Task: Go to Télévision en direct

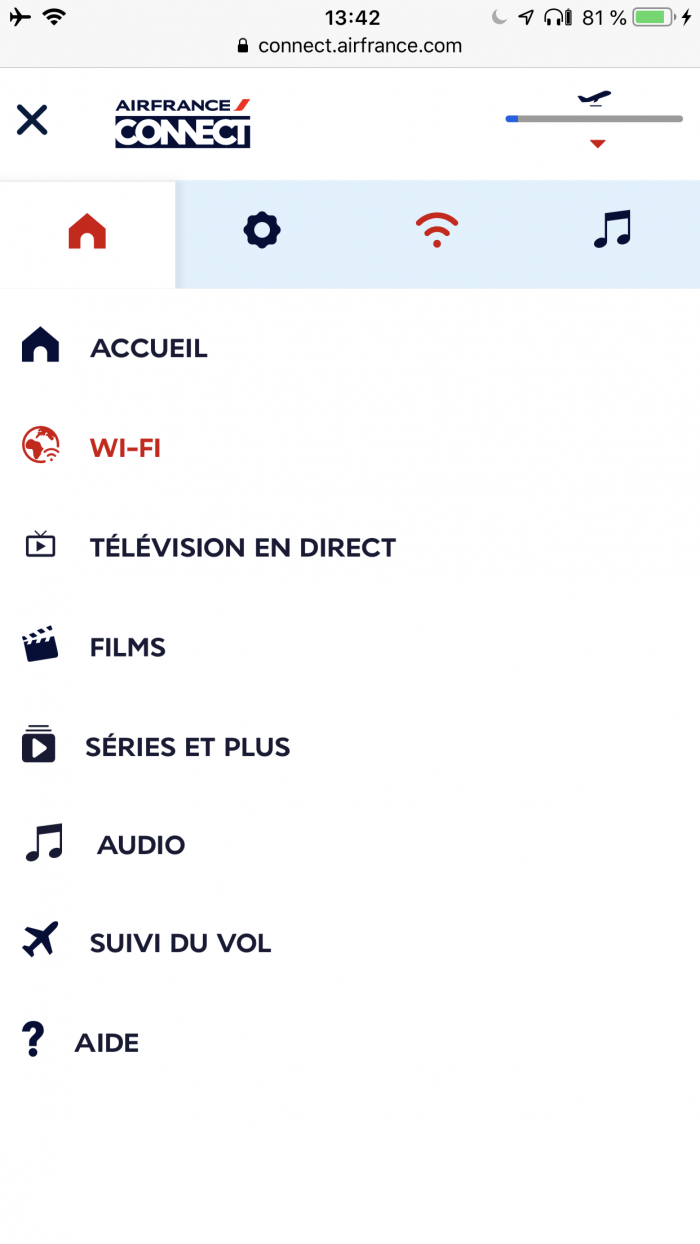Action: [x=242, y=547]
